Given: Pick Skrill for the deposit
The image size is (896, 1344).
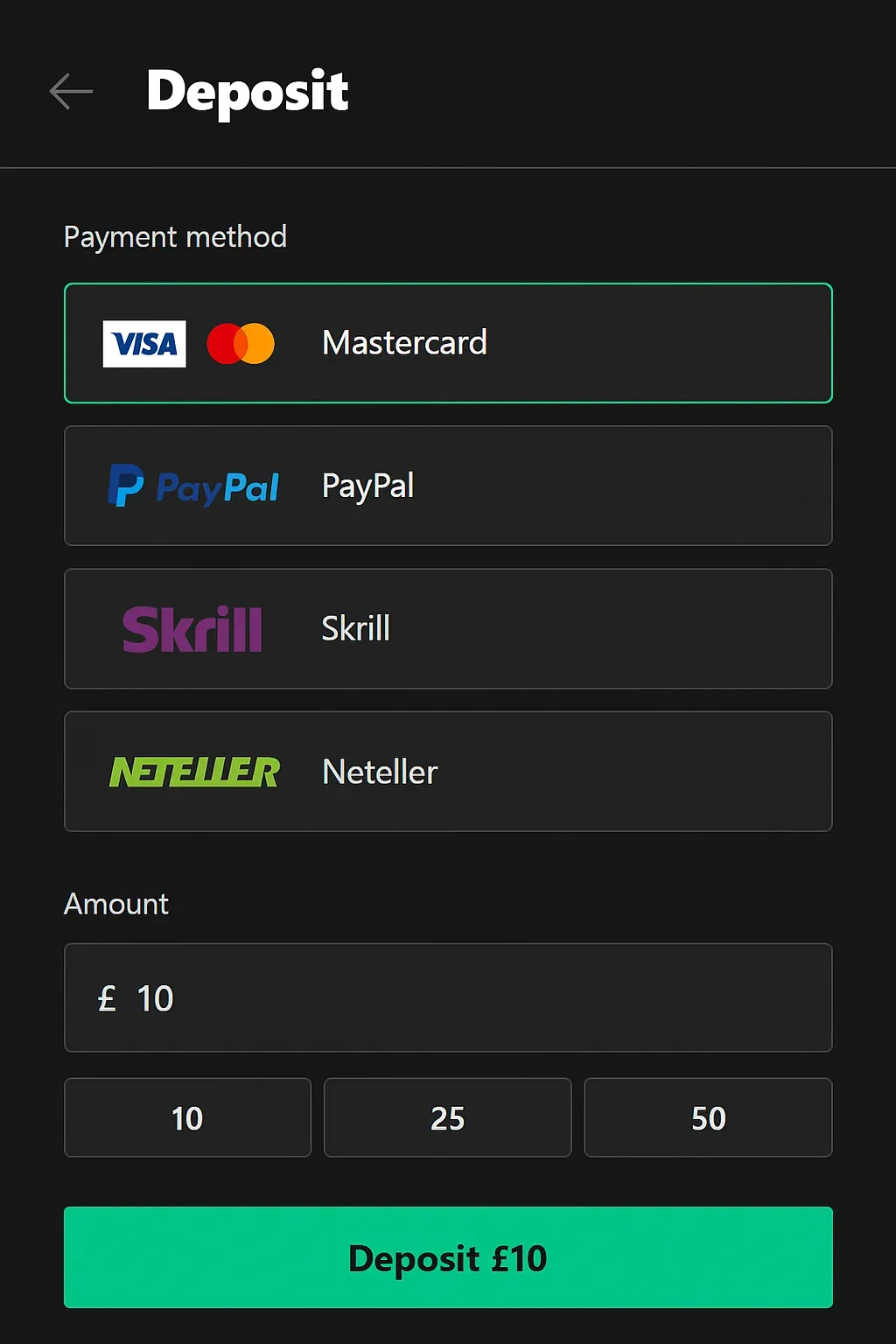Looking at the screenshot, I should [448, 628].
